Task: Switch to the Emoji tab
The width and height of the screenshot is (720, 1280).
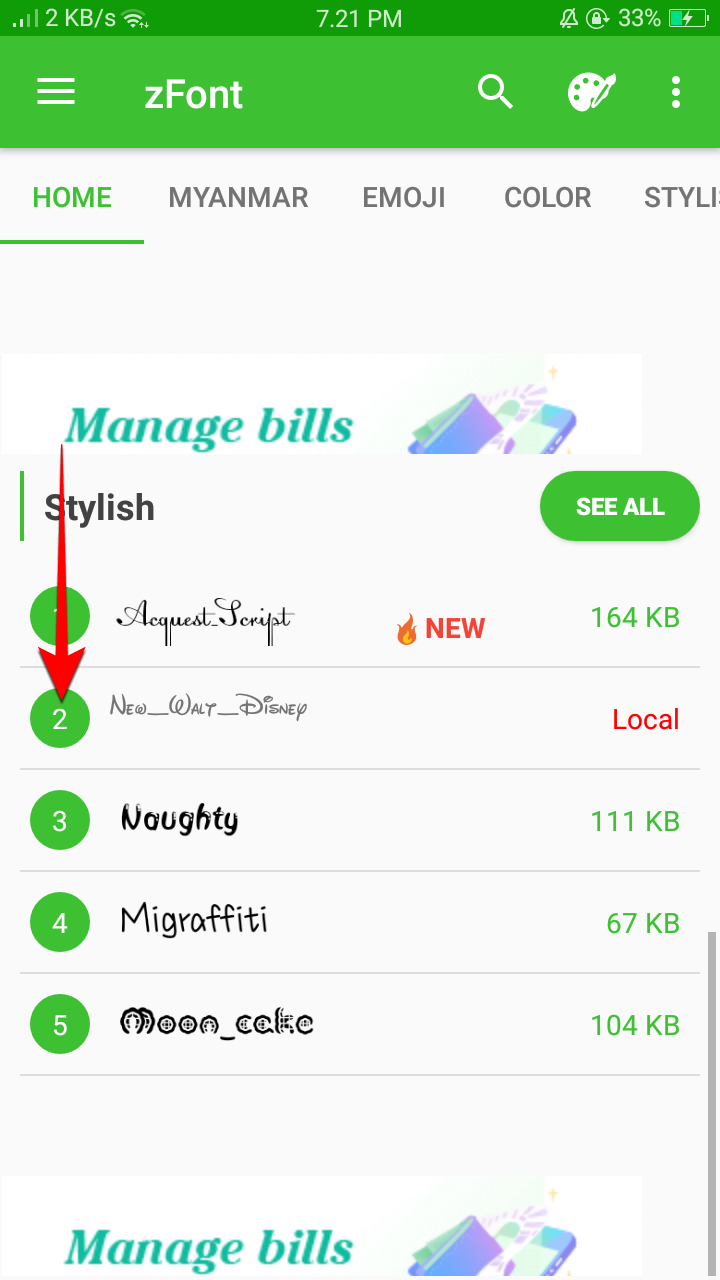Action: [404, 197]
